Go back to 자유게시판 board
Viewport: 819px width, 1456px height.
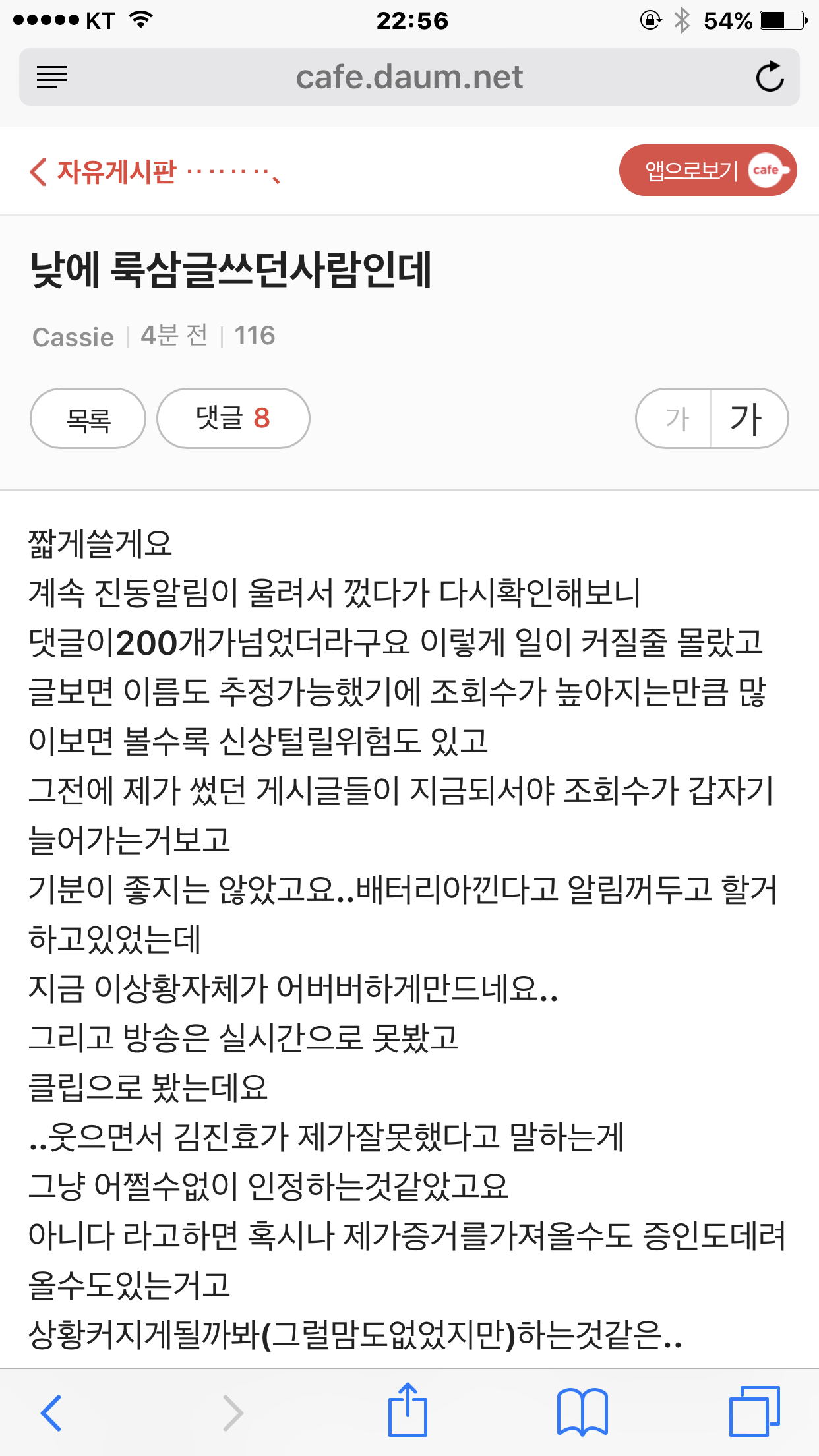104,172
